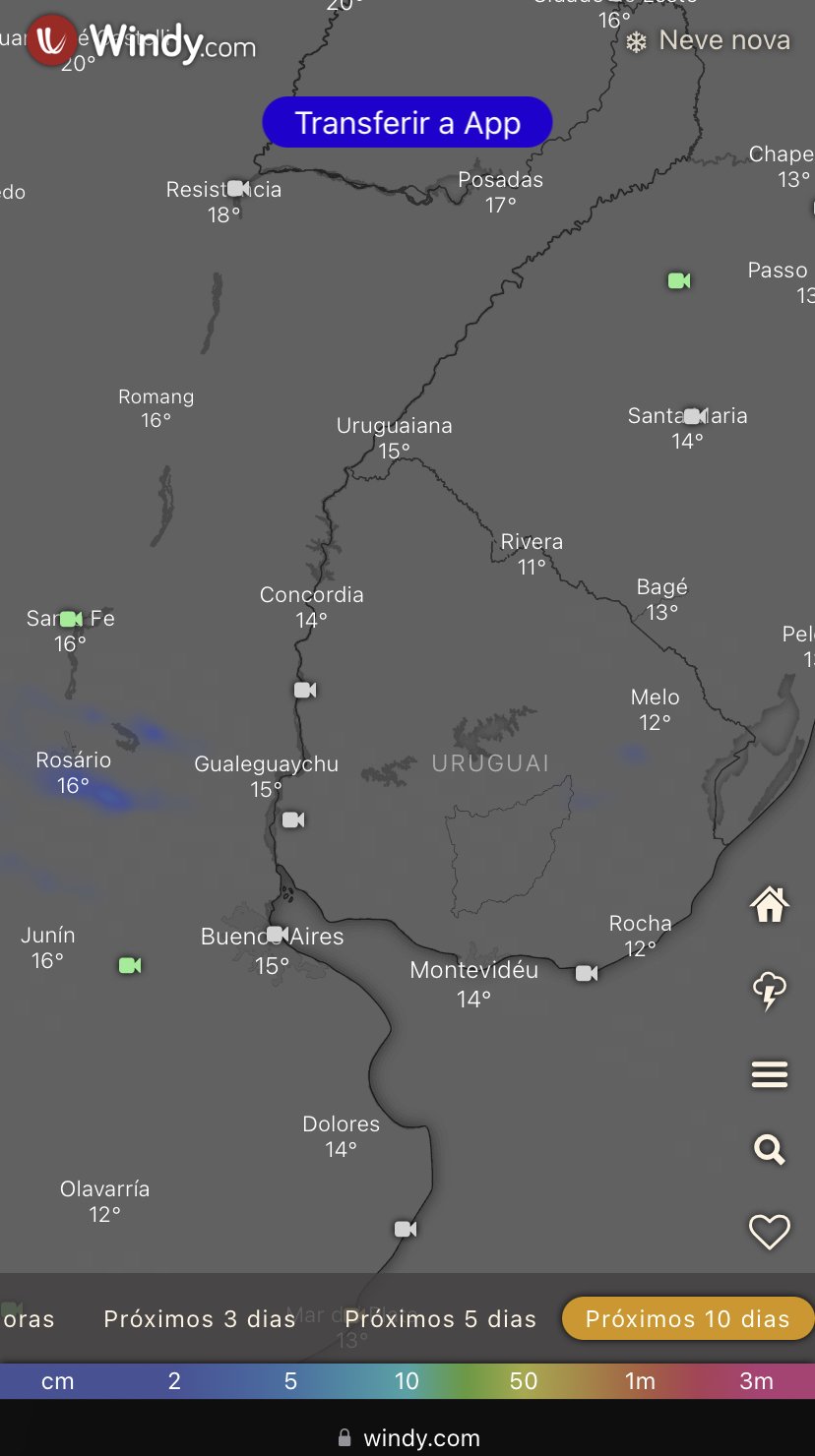Open webcam near Gualeguaychu
The width and height of the screenshot is (815, 1456).
click(293, 819)
